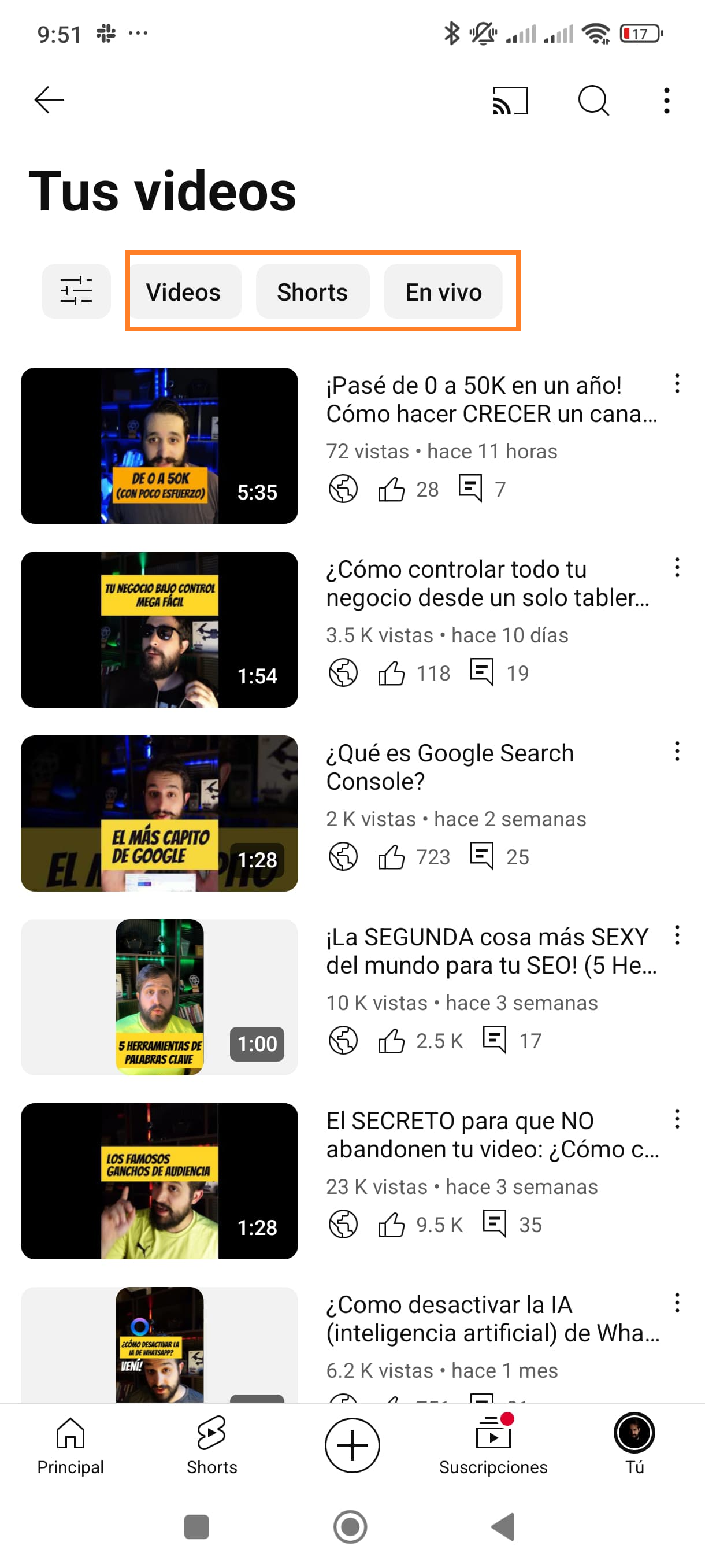The width and height of the screenshot is (705, 1568).
Task: Toggle the Shorts filter chip
Action: point(313,292)
